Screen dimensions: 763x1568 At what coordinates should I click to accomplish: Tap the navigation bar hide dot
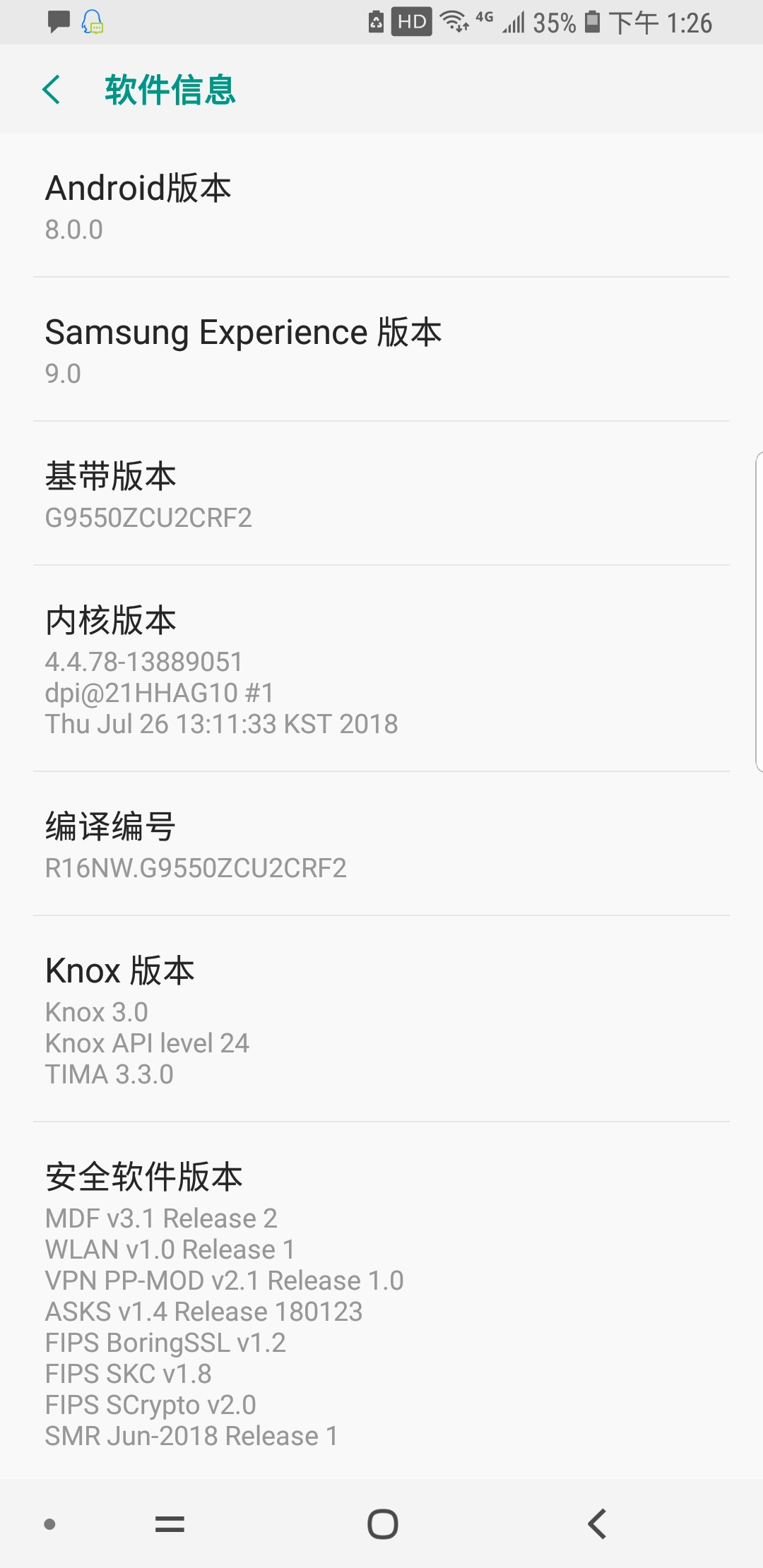pos(49,1524)
